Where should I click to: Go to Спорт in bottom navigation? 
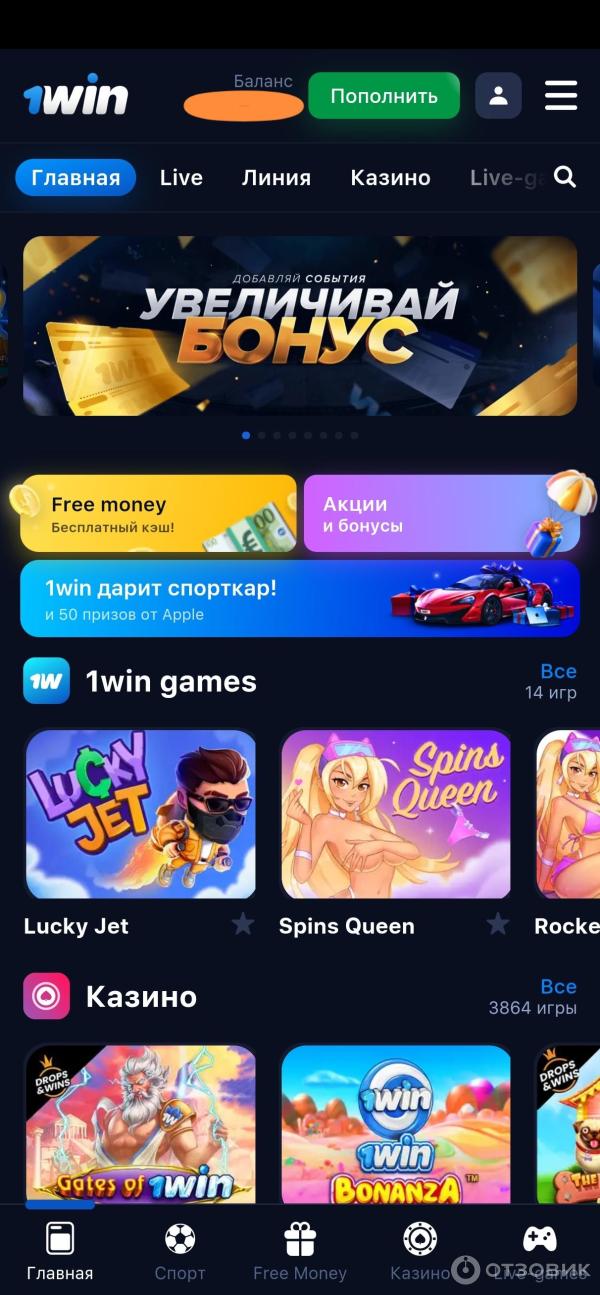point(180,1251)
